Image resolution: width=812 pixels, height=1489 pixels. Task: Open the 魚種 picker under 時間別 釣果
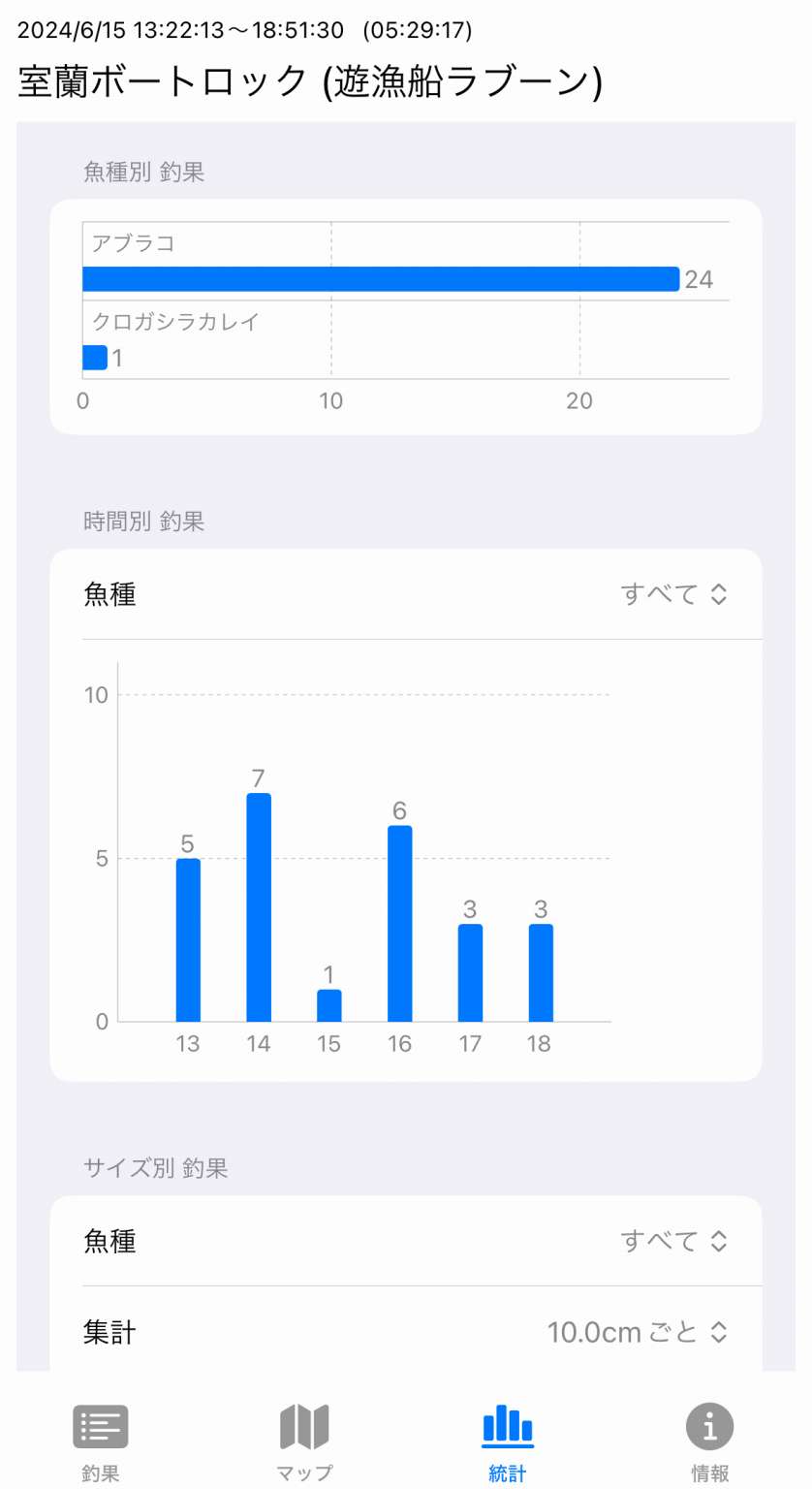click(673, 594)
